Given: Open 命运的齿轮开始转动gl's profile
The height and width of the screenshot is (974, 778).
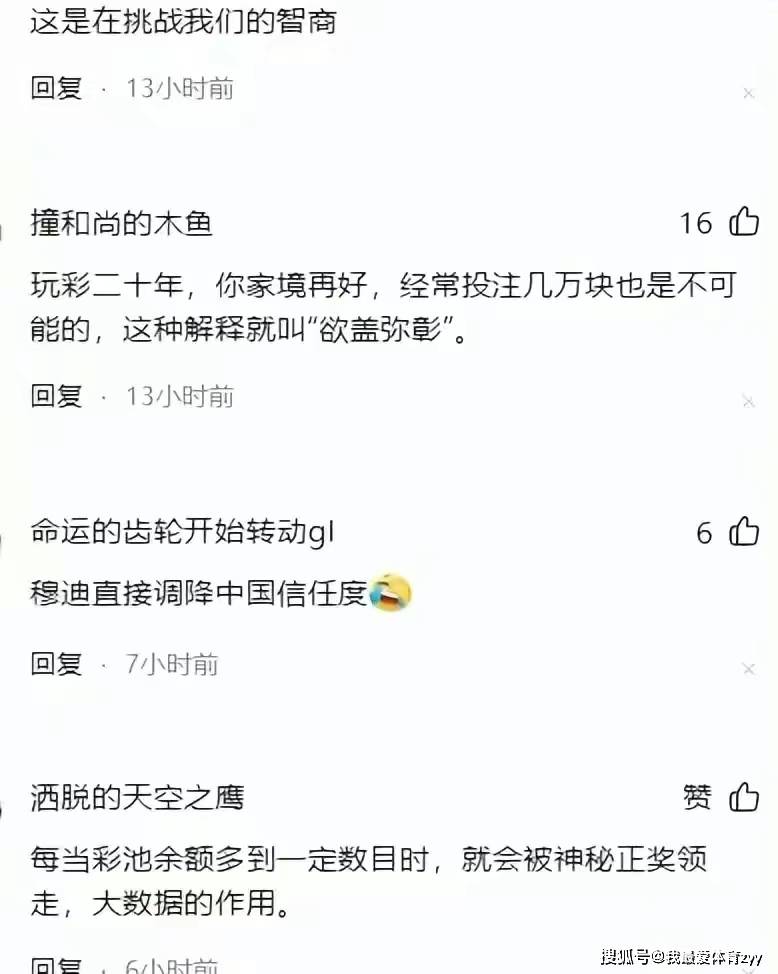Looking at the screenshot, I should [x=182, y=533].
